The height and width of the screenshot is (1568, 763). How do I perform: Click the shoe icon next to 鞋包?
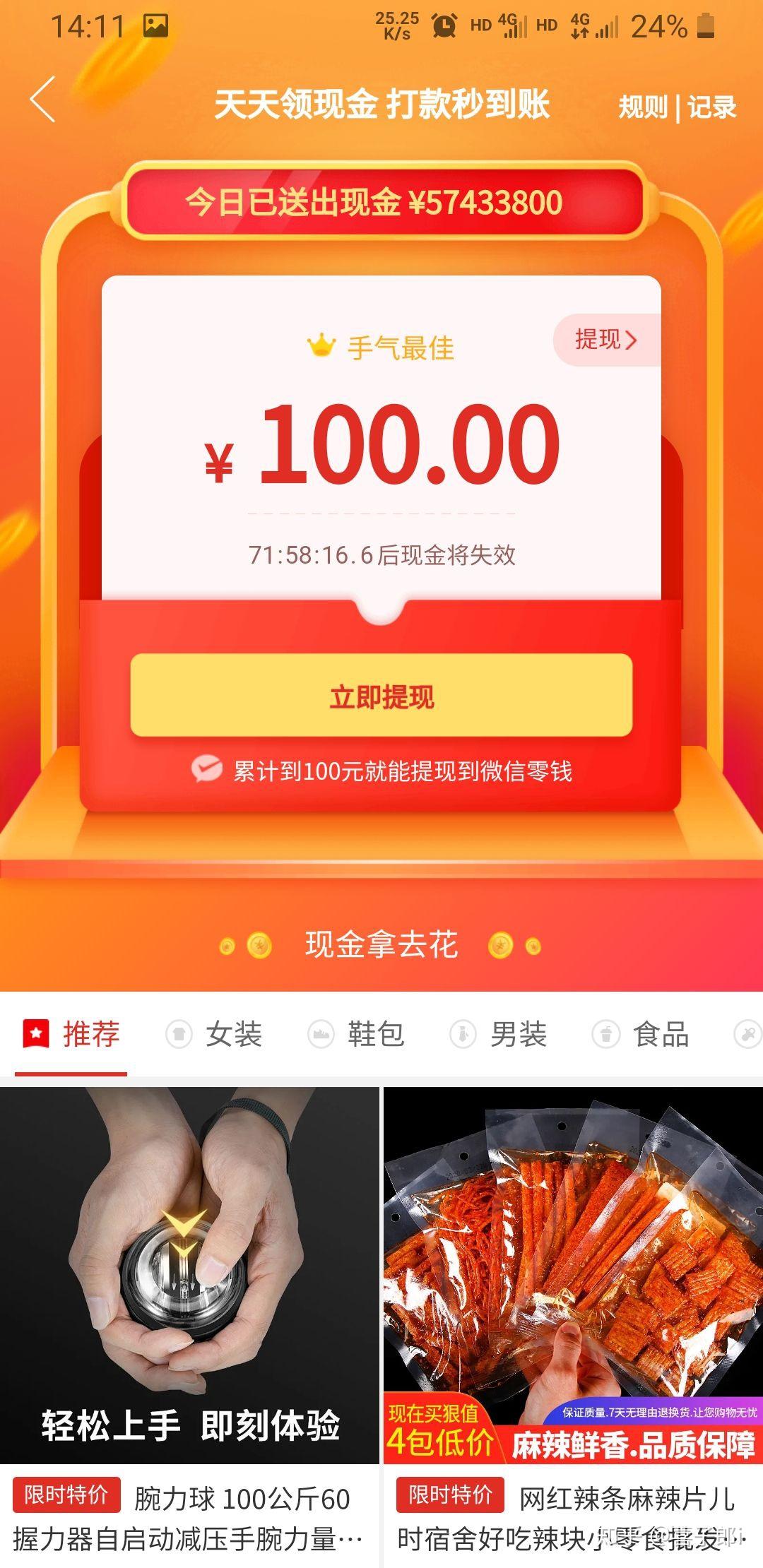click(x=321, y=1033)
